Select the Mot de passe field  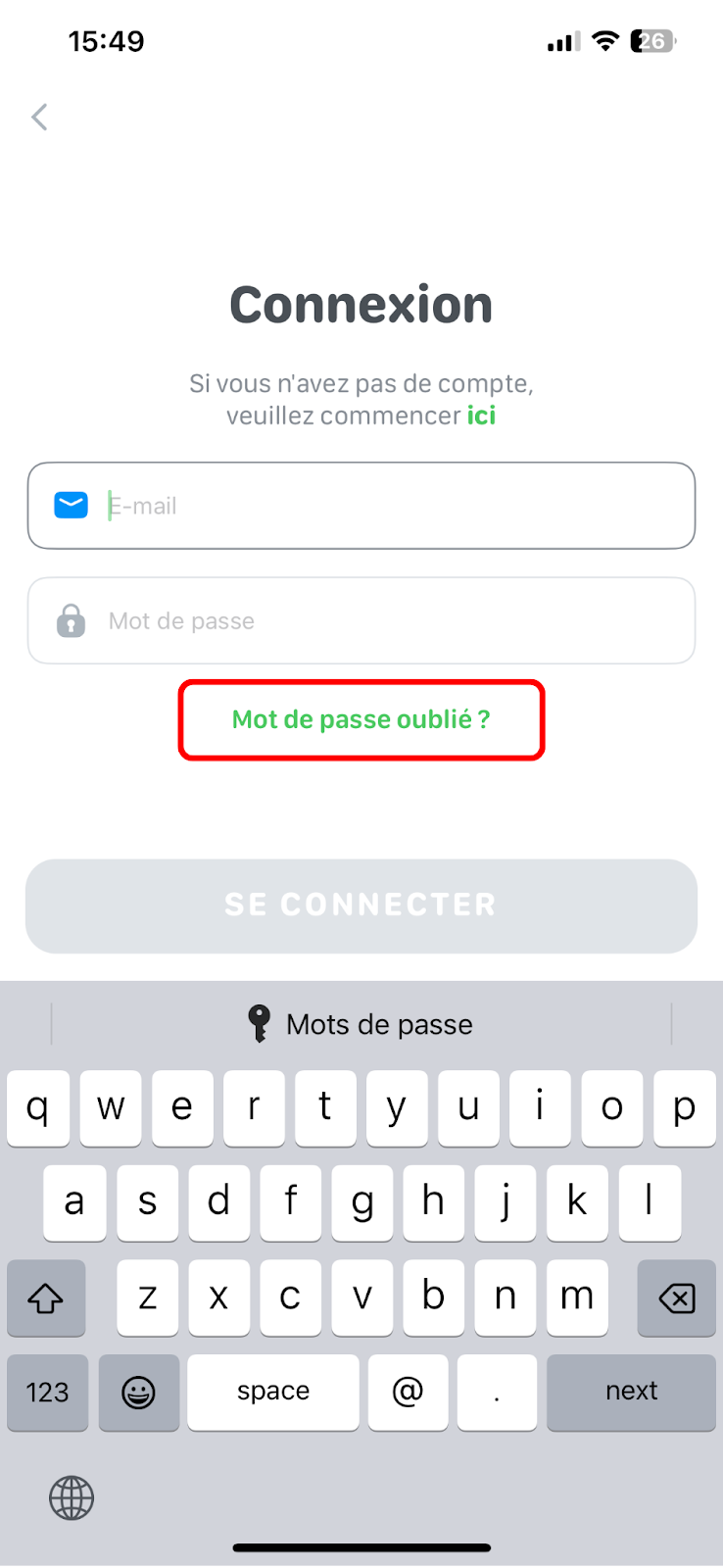(x=361, y=620)
